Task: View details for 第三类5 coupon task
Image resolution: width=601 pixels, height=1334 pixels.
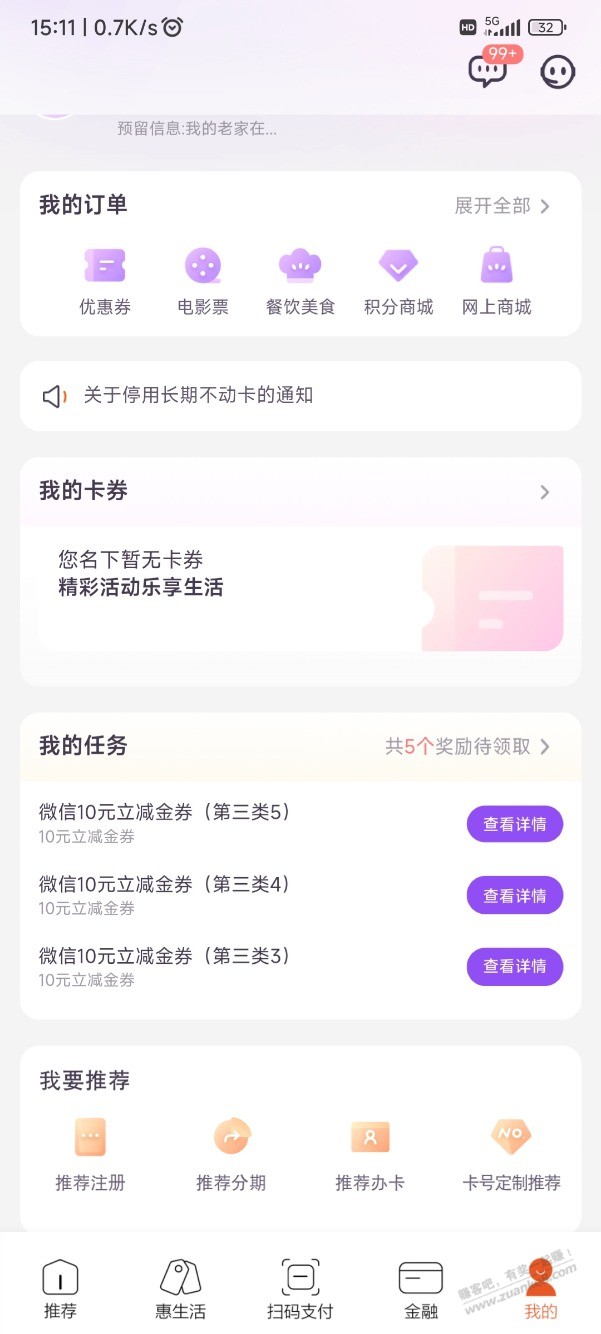Action: click(x=515, y=825)
